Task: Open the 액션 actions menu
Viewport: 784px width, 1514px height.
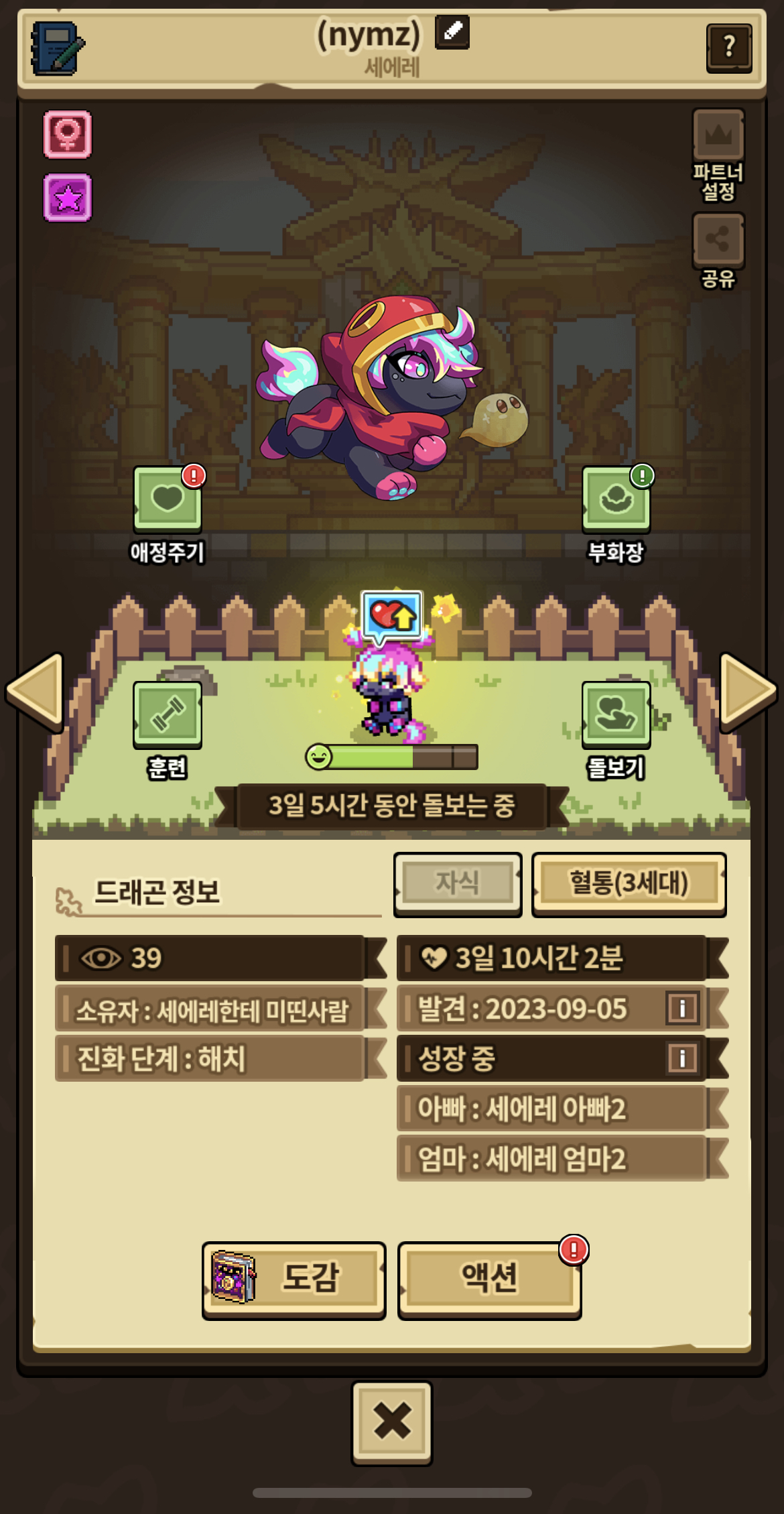Action: point(490,1279)
